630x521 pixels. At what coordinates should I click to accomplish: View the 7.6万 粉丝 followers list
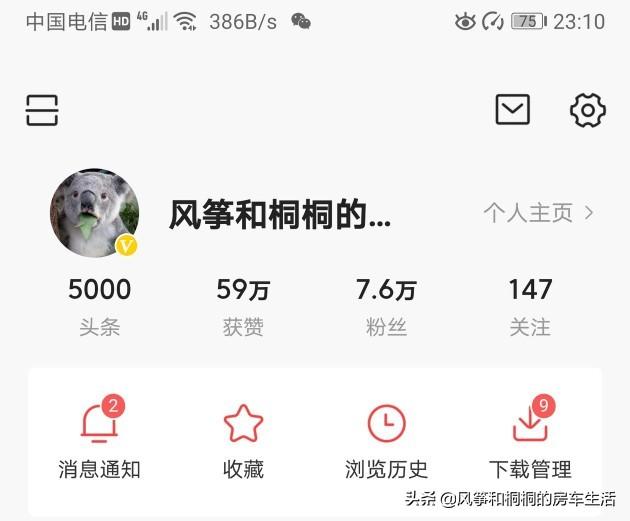tap(386, 306)
